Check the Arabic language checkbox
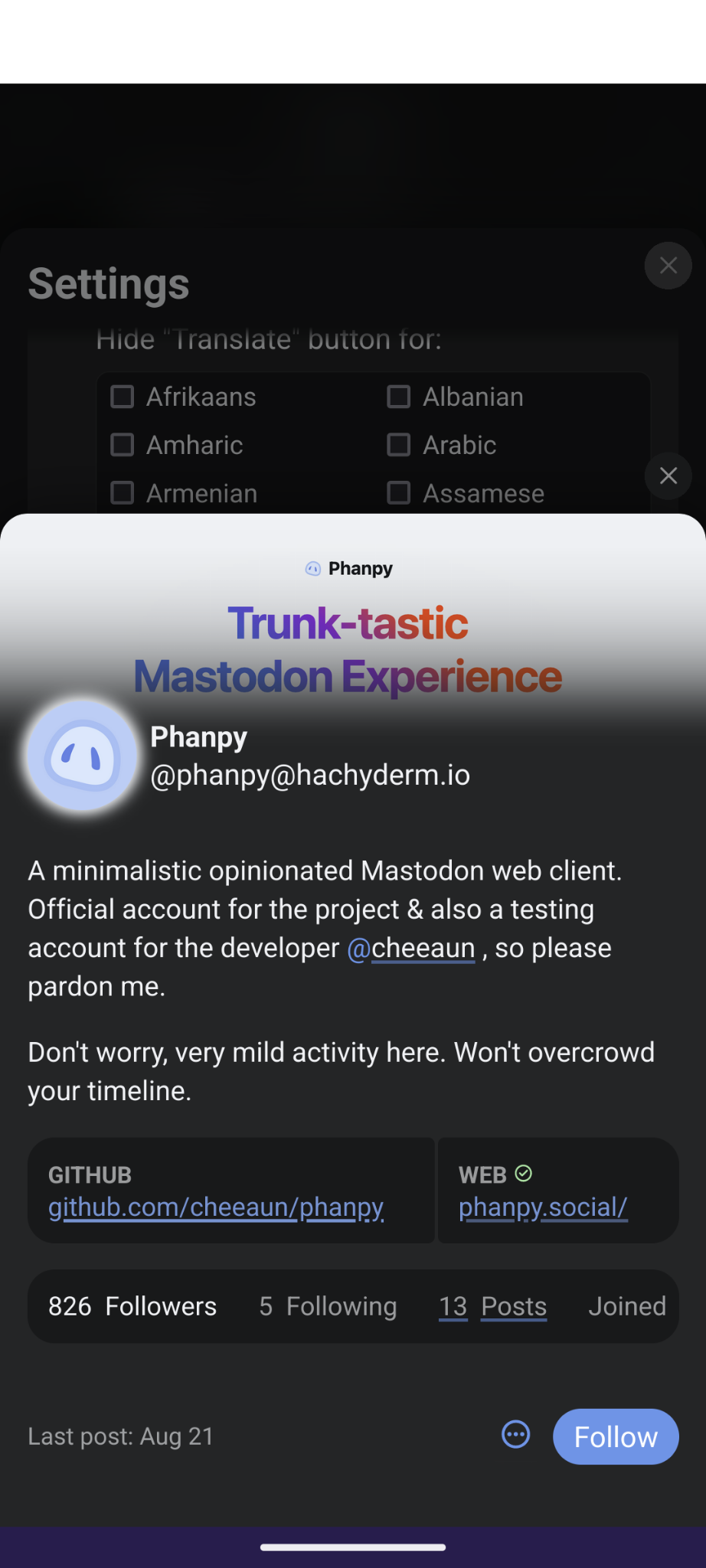 [398, 445]
